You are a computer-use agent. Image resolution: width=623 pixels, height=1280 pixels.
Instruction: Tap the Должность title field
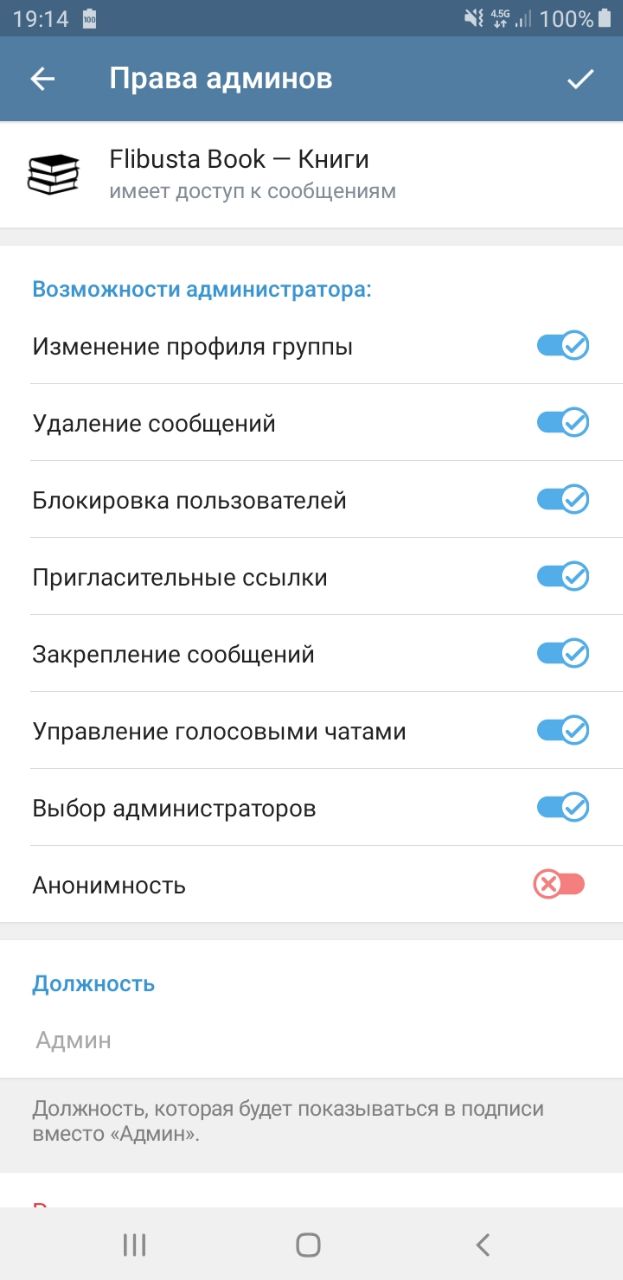[x=311, y=1041]
